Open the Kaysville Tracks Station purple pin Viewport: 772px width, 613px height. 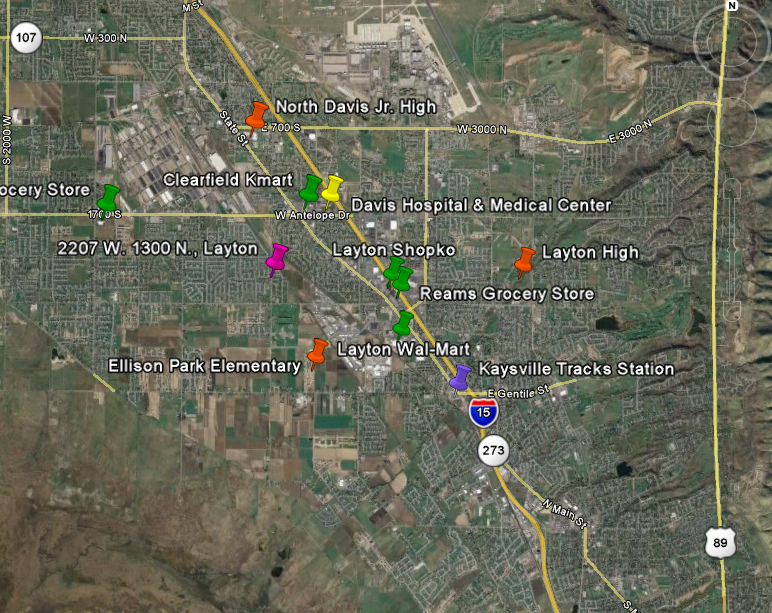tap(460, 377)
